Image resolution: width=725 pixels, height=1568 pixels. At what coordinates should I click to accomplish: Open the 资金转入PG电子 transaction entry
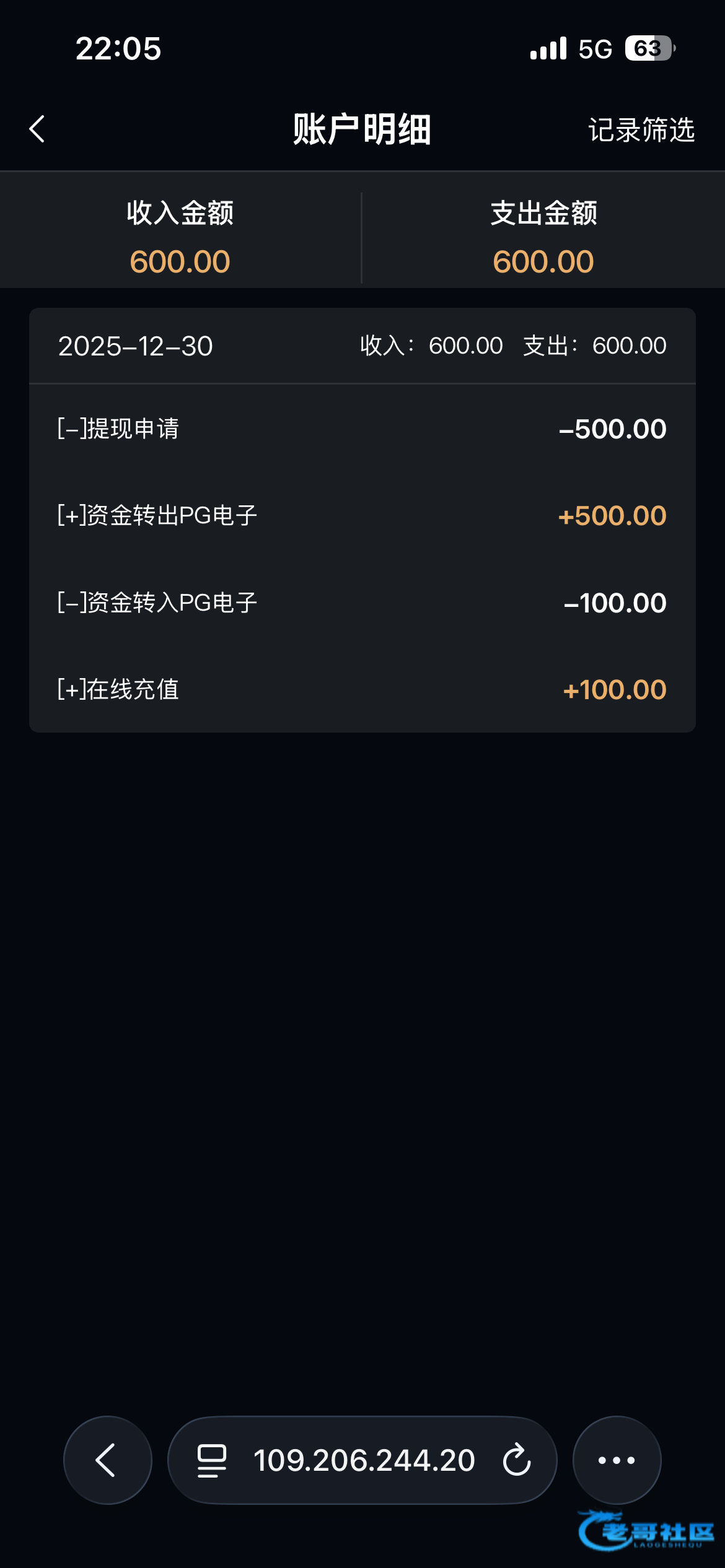click(362, 603)
